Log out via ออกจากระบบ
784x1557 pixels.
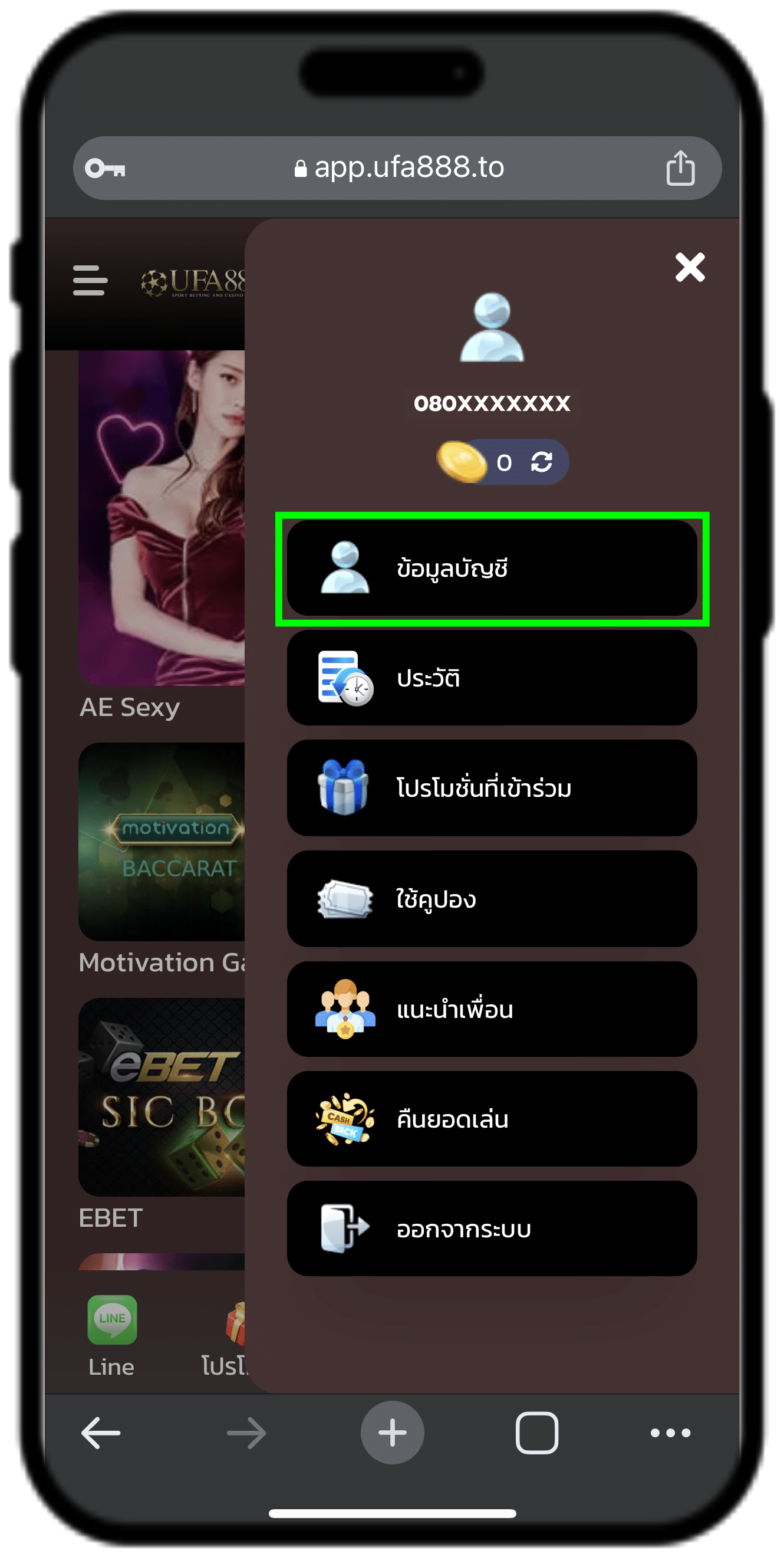tap(492, 1229)
